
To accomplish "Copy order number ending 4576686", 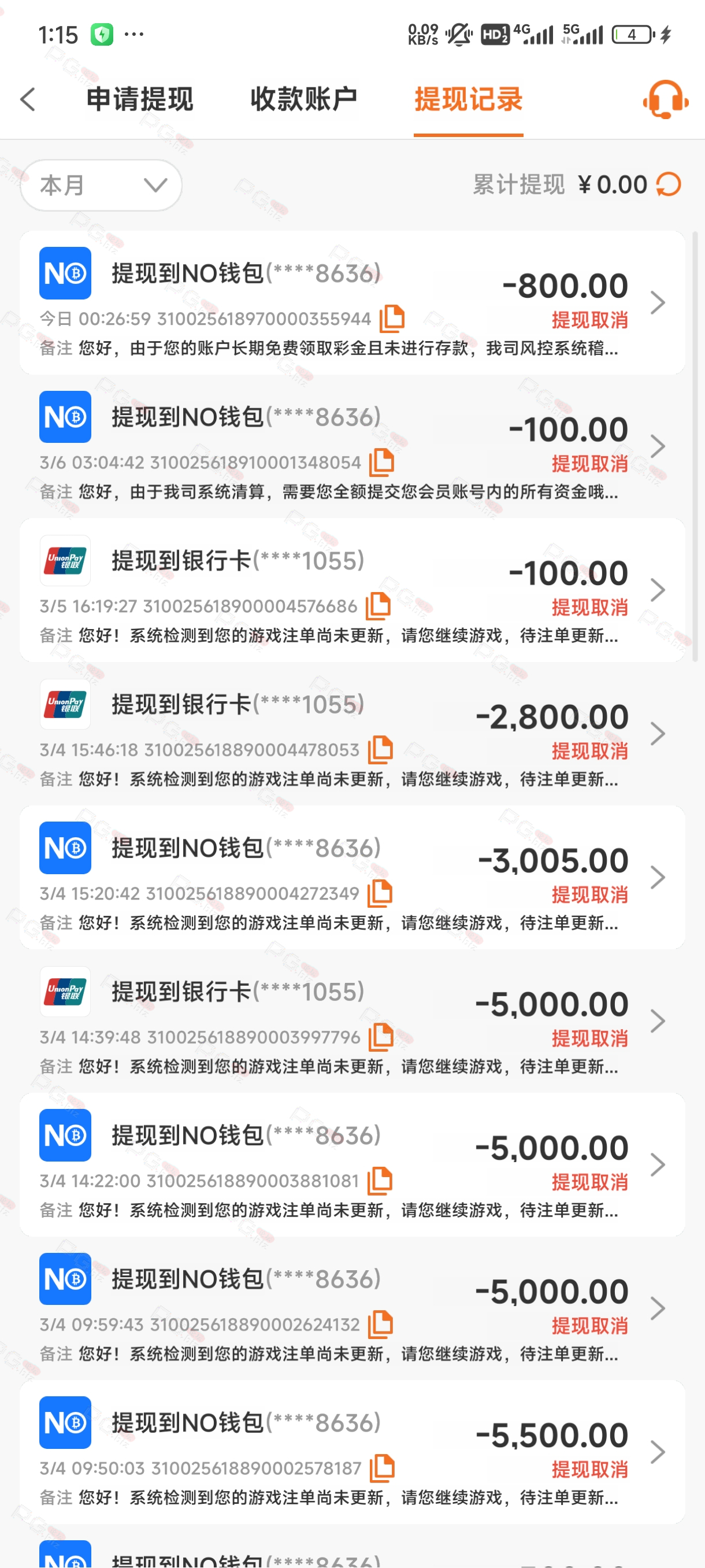I will coord(378,606).
